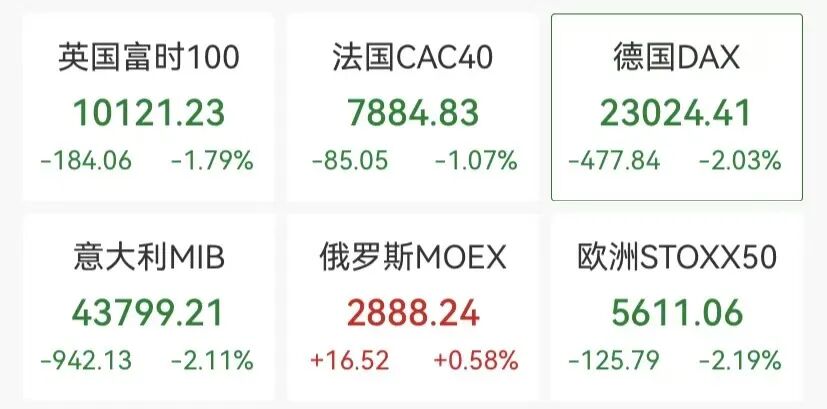This screenshot has width=827, height=409.
Task: Open the 英国富时100 index card
Action: (148, 107)
